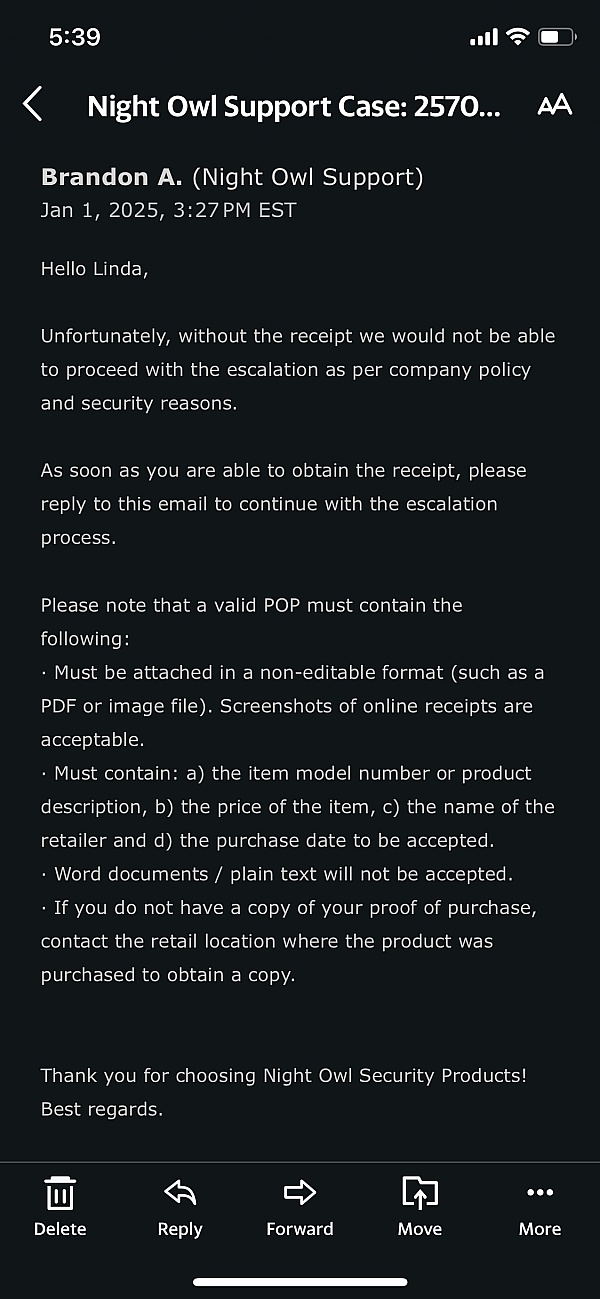Forward this support email
600x1299 pixels.
[x=300, y=1208]
